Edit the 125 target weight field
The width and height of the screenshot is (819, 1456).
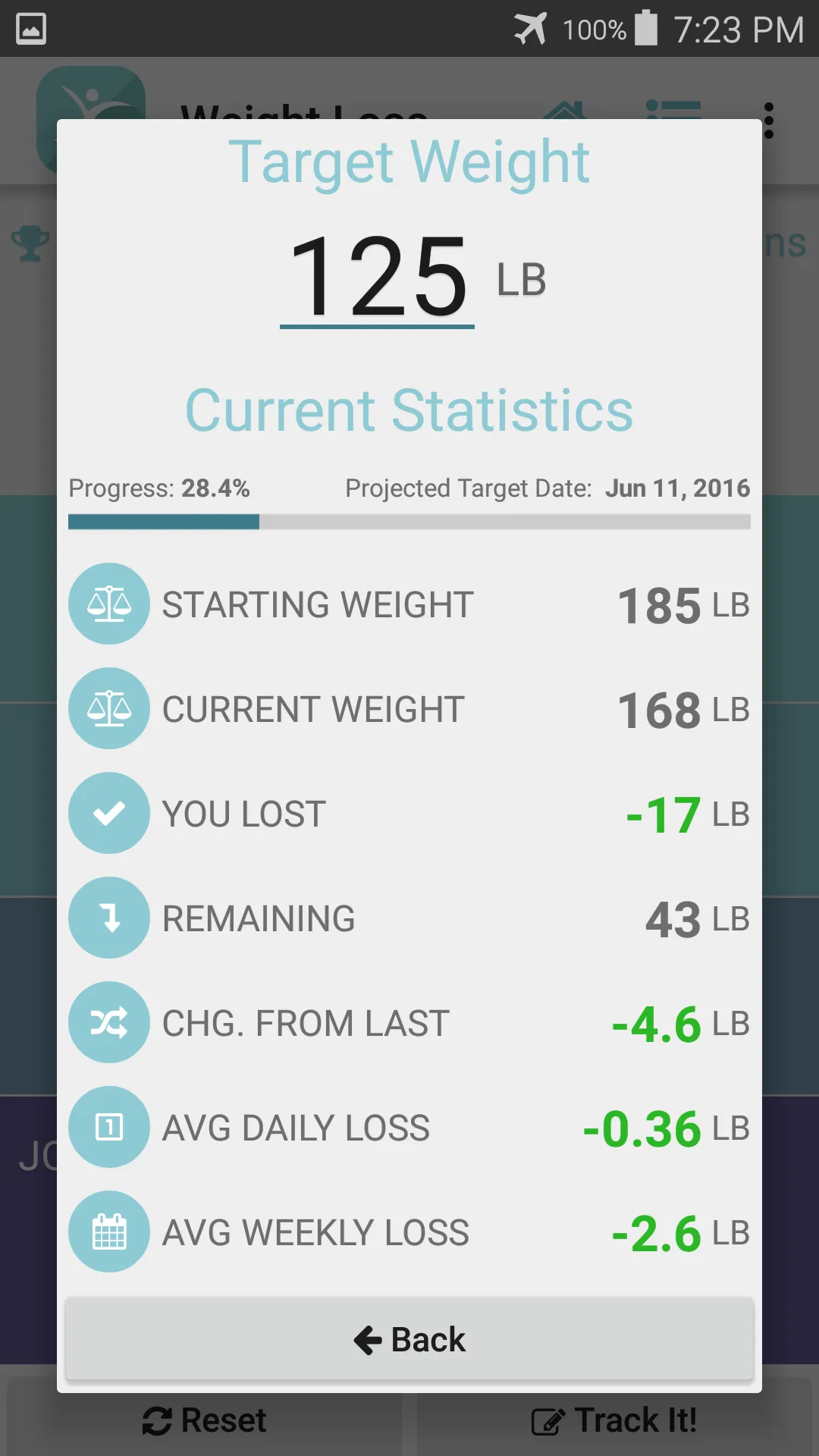tap(378, 277)
